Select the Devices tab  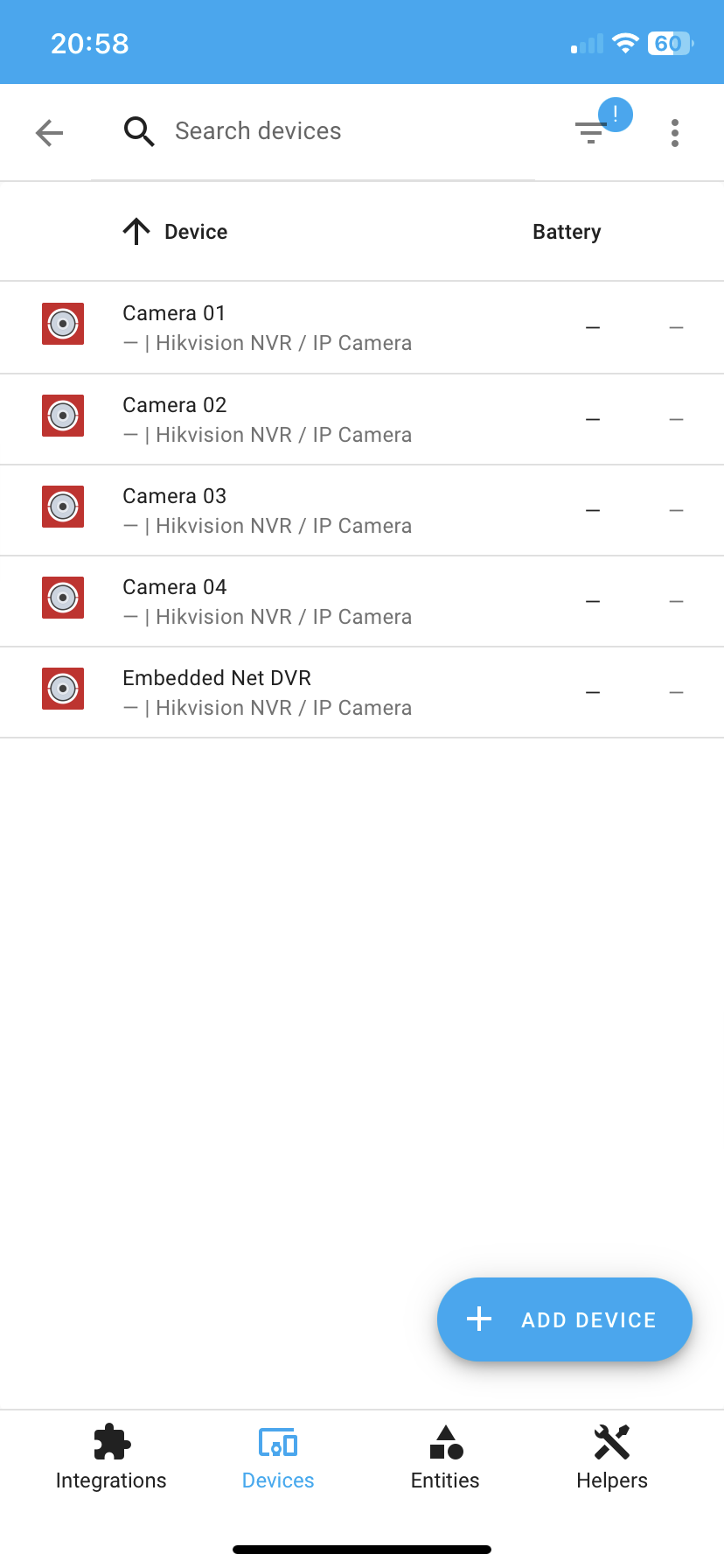tap(278, 1459)
